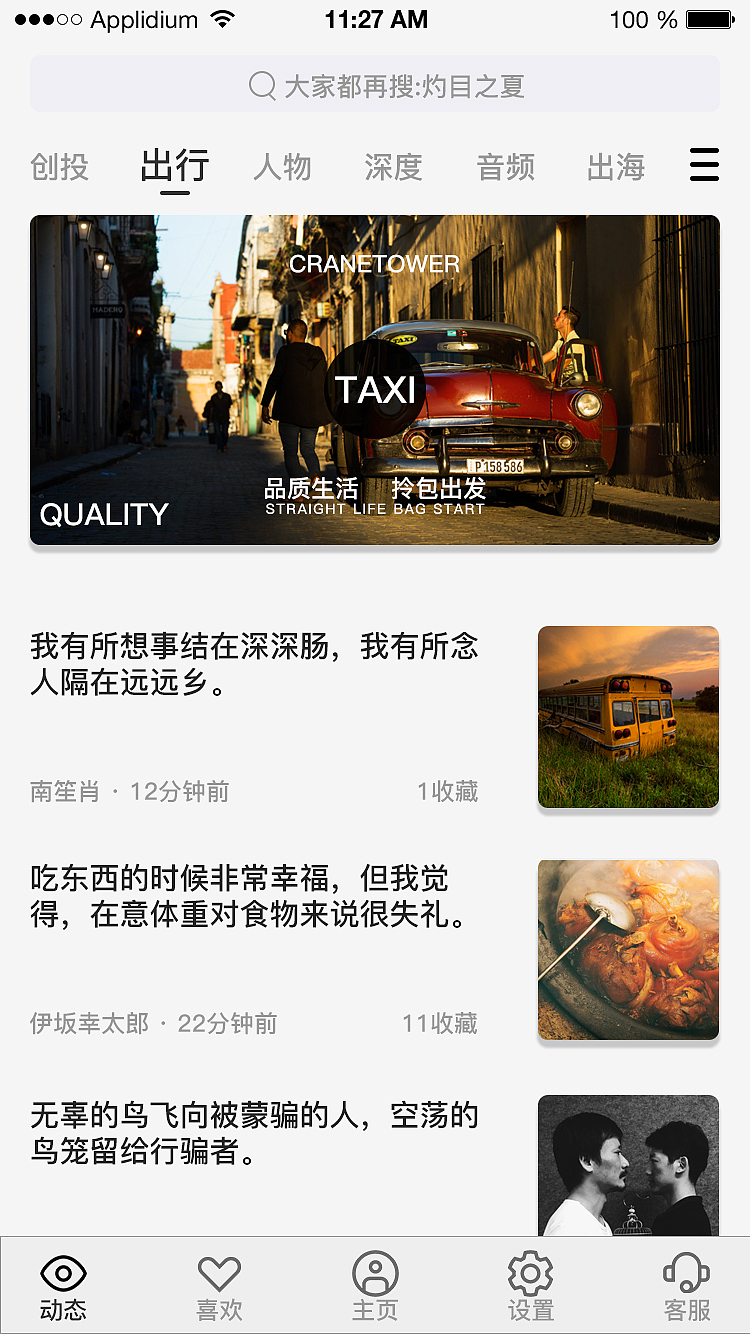Open the 深度 category tab
The width and height of the screenshot is (750, 1334).
point(393,167)
